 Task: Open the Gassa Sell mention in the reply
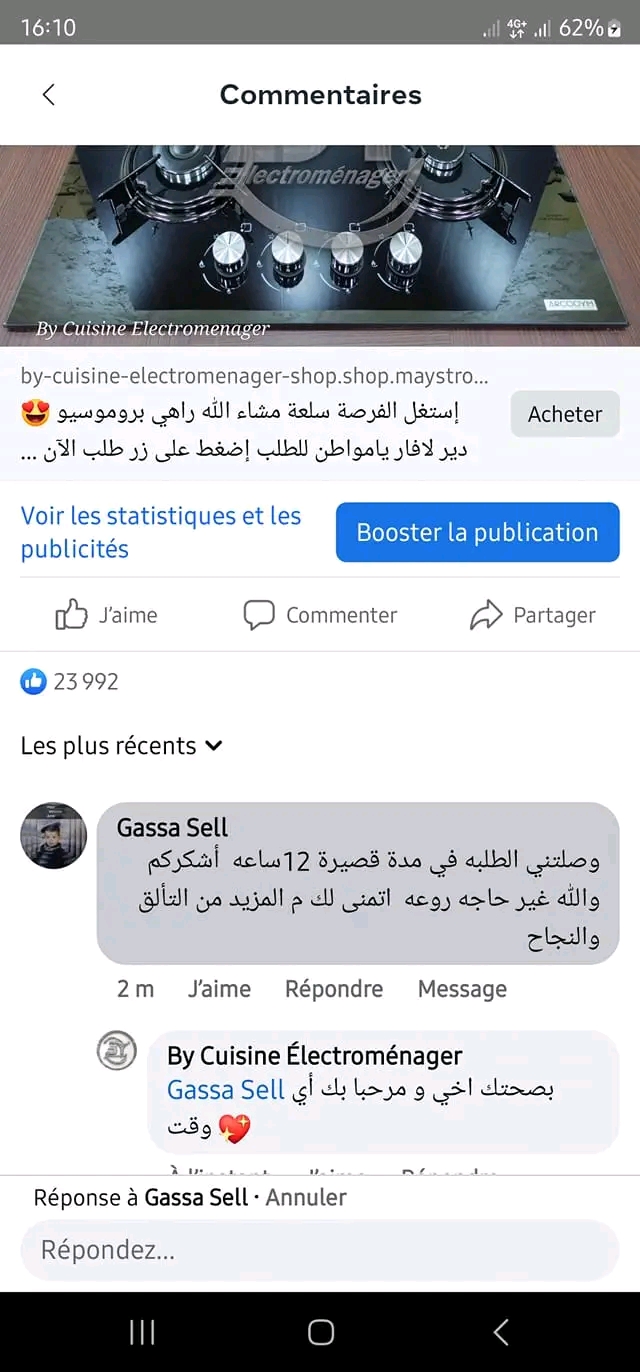click(226, 1089)
